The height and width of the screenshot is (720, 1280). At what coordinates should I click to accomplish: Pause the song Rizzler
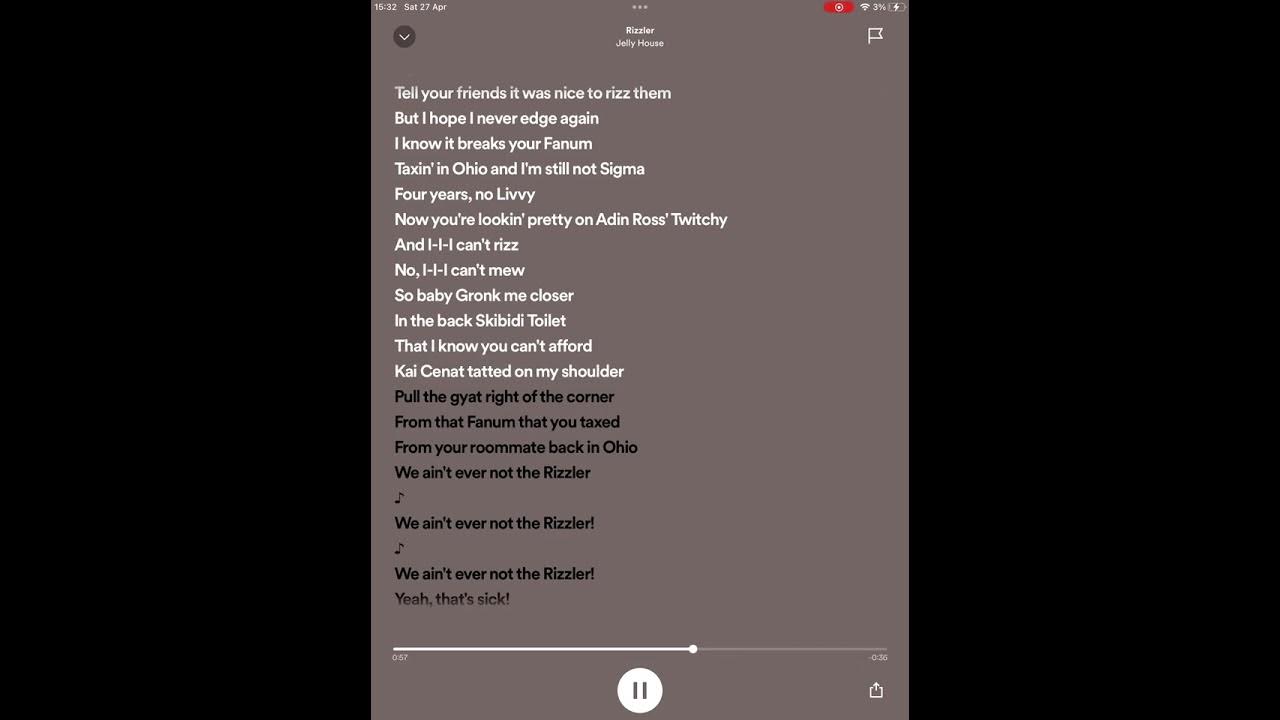pos(640,690)
